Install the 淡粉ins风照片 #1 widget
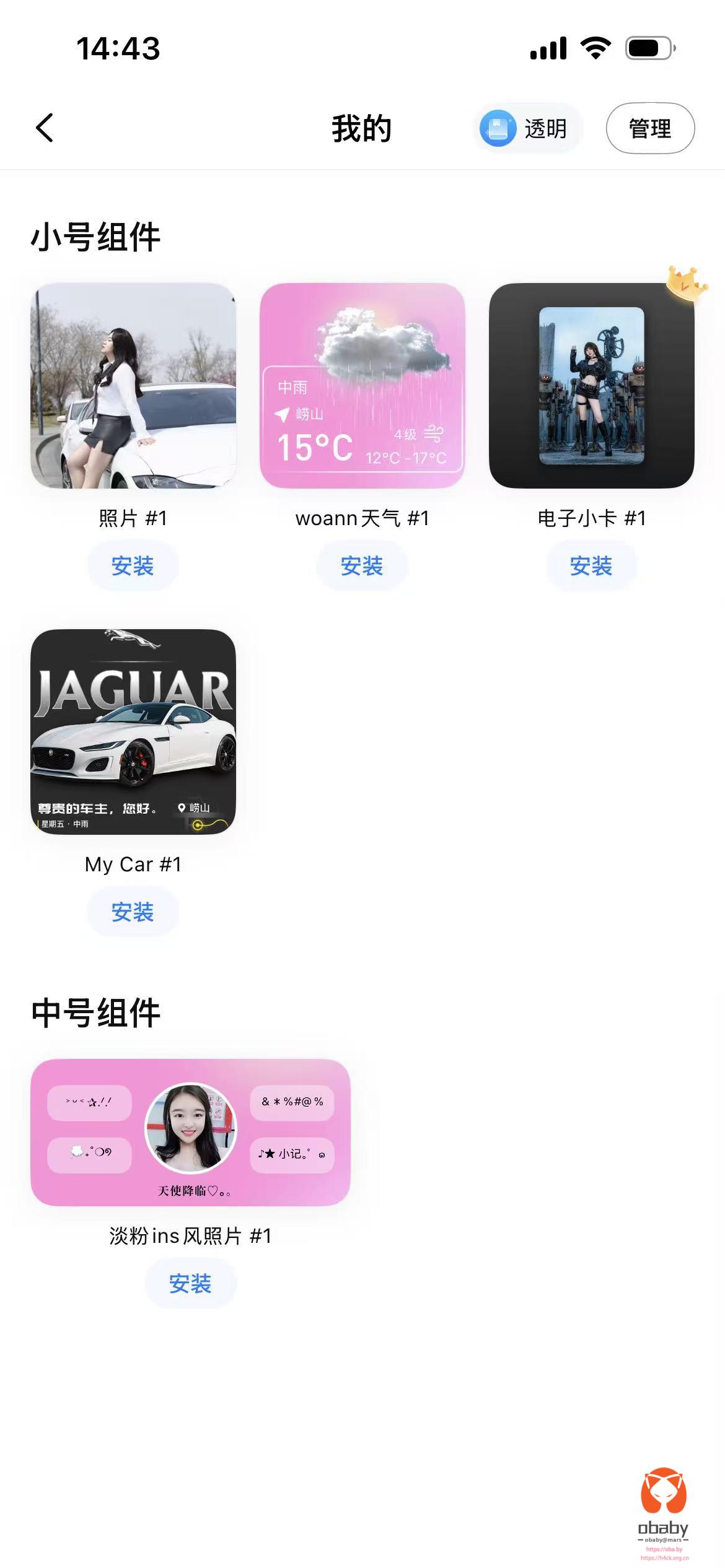725x1568 pixels. click(190, 1283)
